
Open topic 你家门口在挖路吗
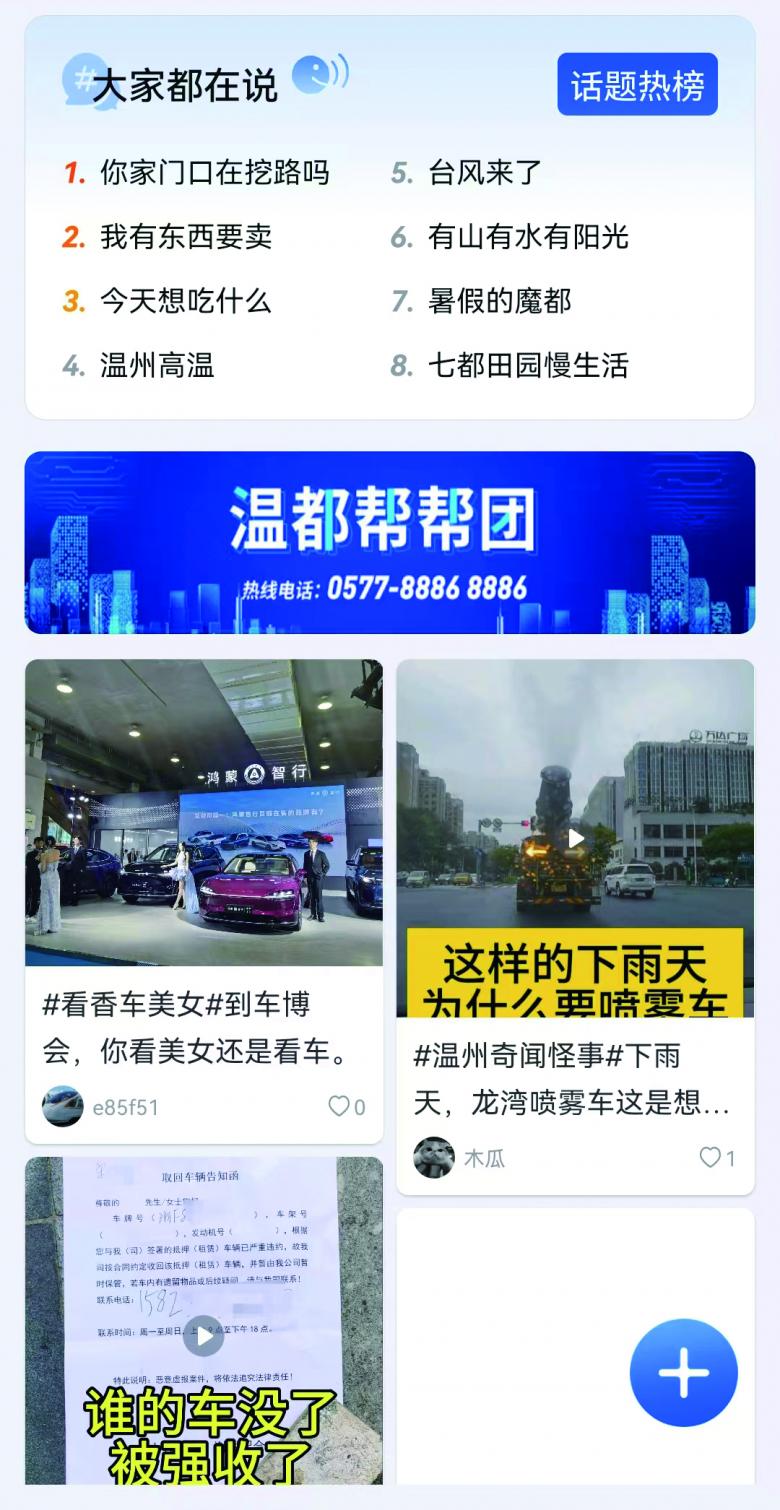(214, 173)
